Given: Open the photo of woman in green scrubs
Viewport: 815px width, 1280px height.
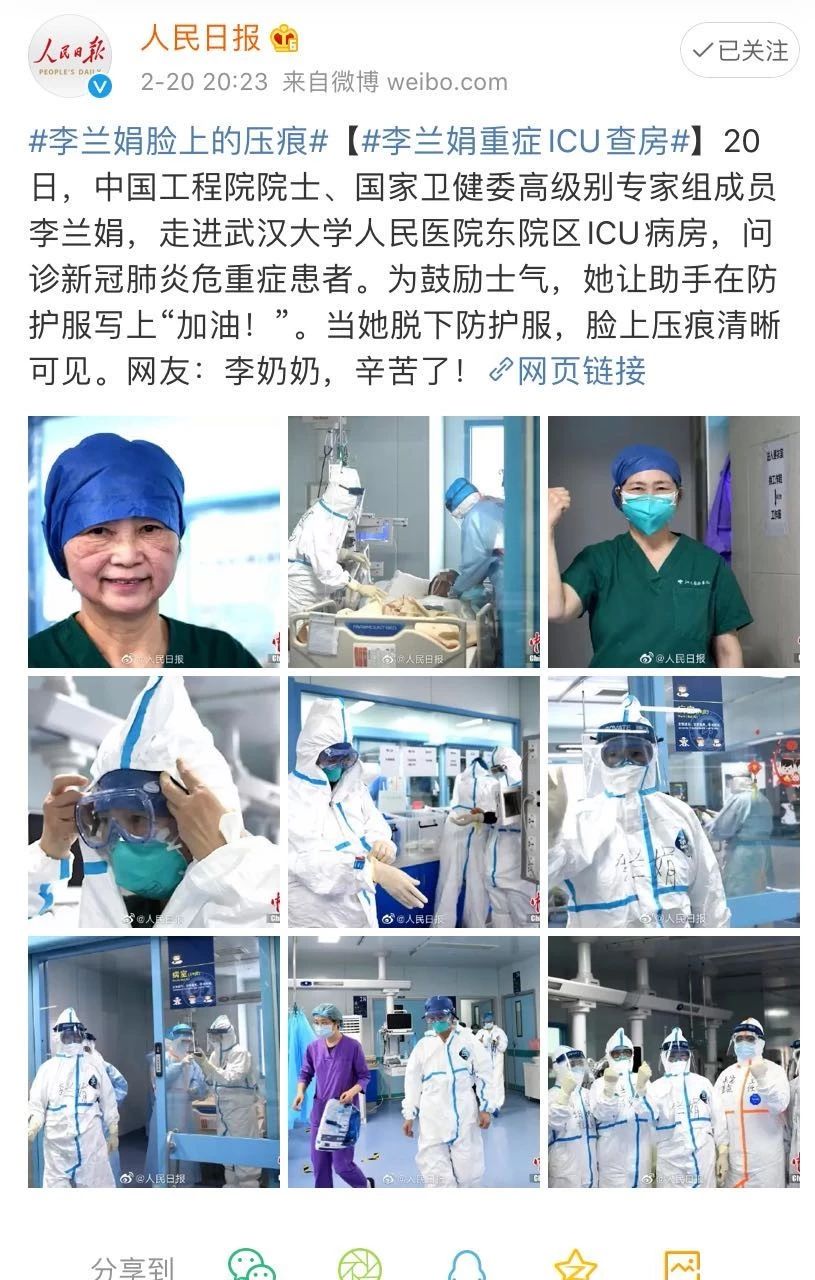Looking at the screenshot, I should point(673,541).
